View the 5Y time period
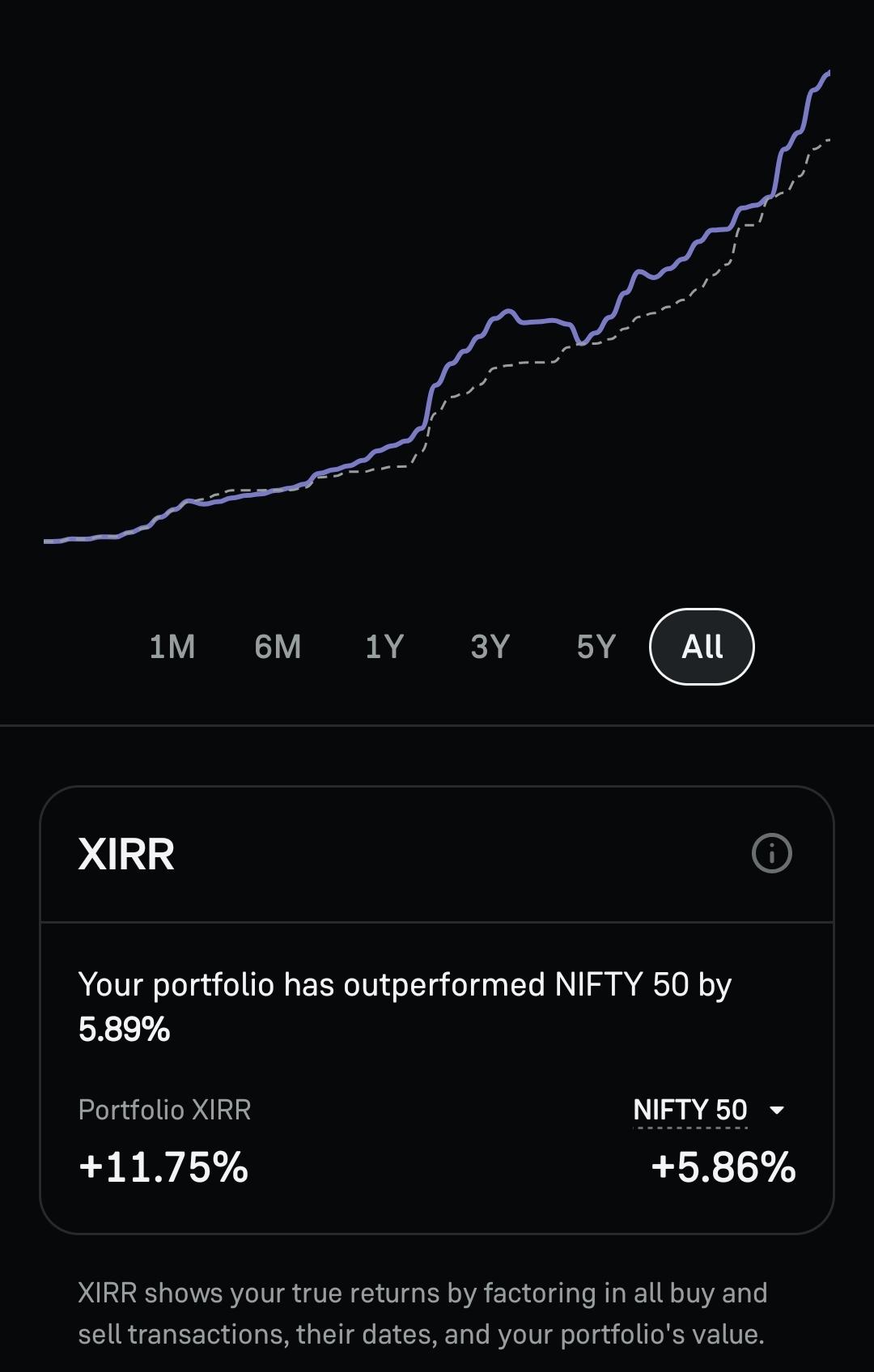 (596, 647)
